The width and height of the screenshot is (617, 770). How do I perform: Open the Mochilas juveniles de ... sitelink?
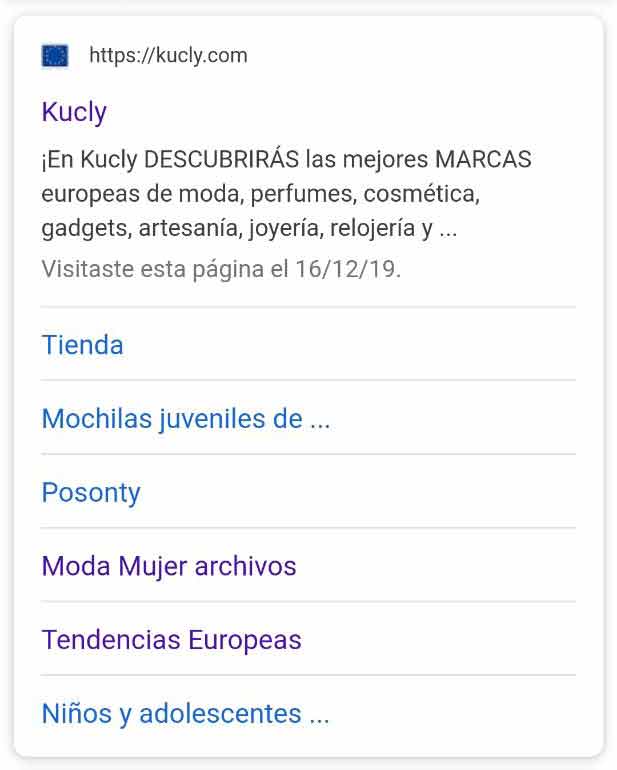(x=185, y=418)
